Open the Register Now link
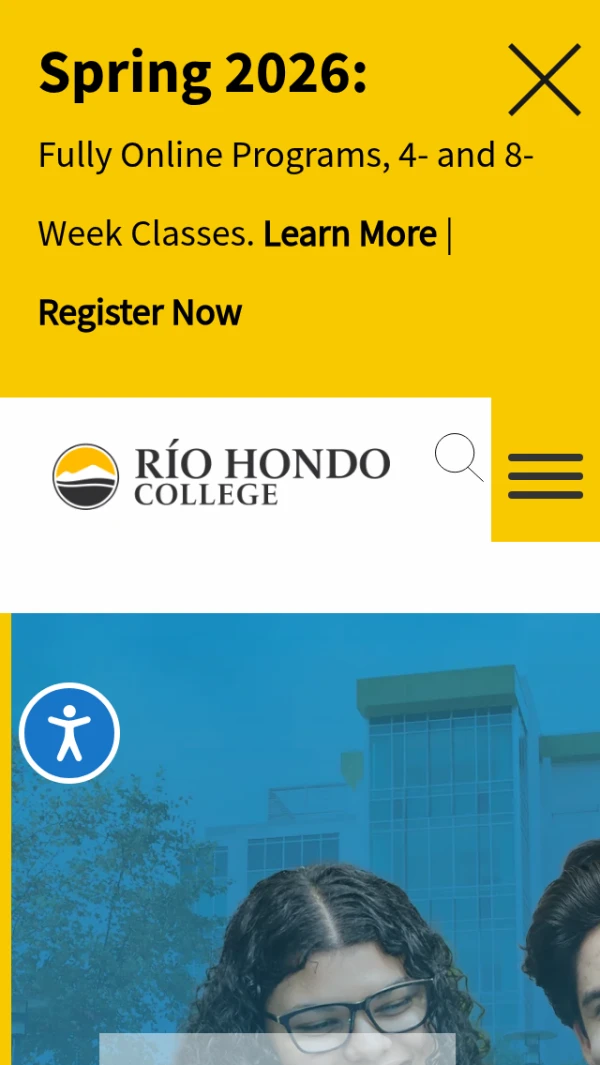Image resolution: width=600 pixels, height=1065 pixels. point(140,313)
